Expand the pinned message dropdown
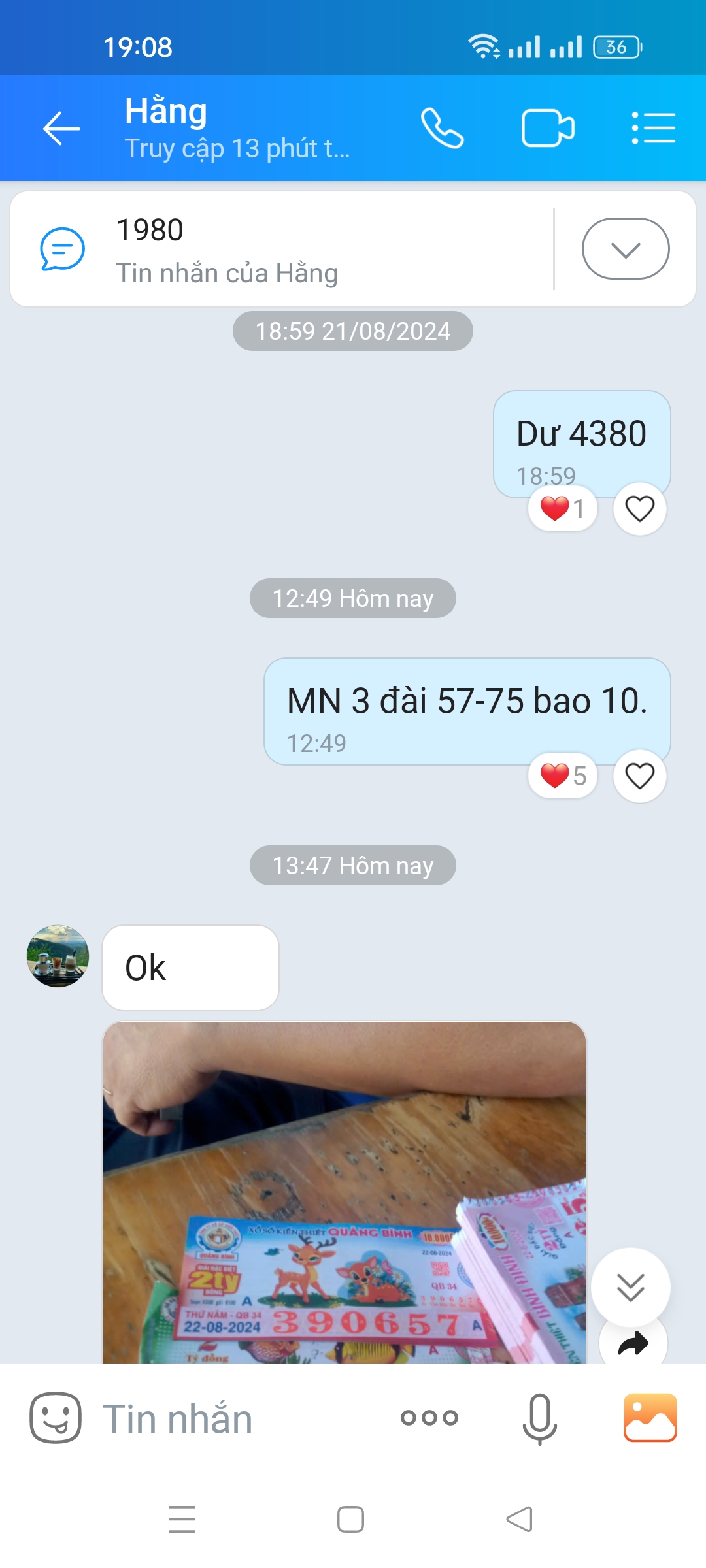 coord(626,249)
